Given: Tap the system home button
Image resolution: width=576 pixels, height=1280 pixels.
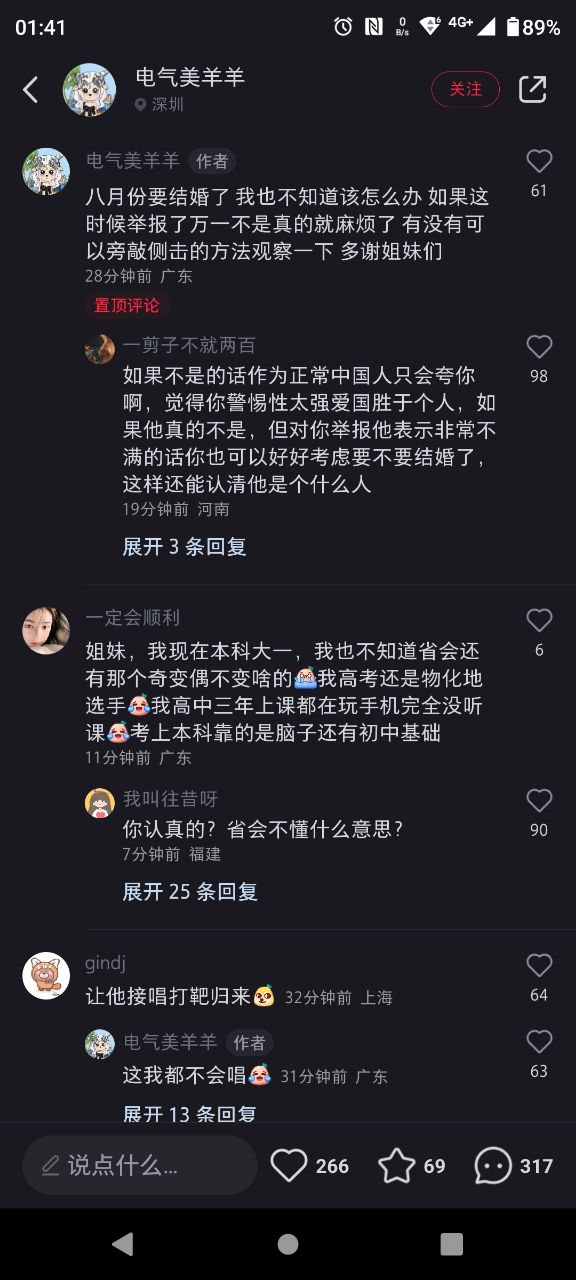Looking at the screenshot, I should point(288,1244).
